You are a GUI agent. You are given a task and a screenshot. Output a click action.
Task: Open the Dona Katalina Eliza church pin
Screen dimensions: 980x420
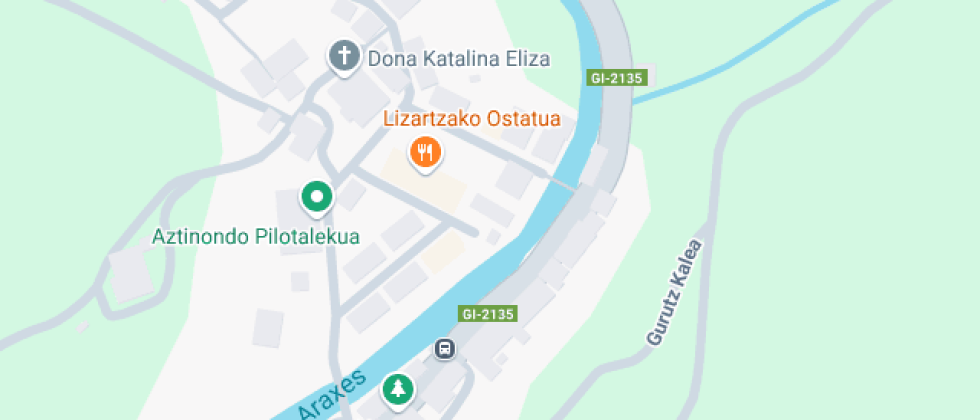click(344, 58)
